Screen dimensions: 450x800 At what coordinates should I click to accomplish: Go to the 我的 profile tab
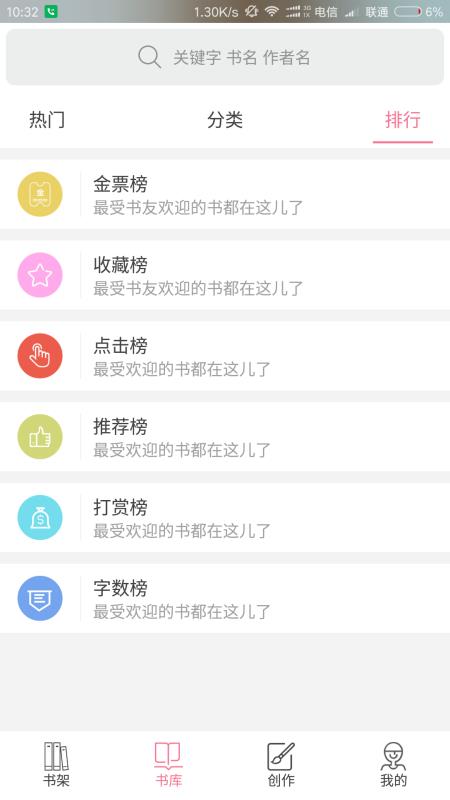pyautogui.click(x=393, y=764)
